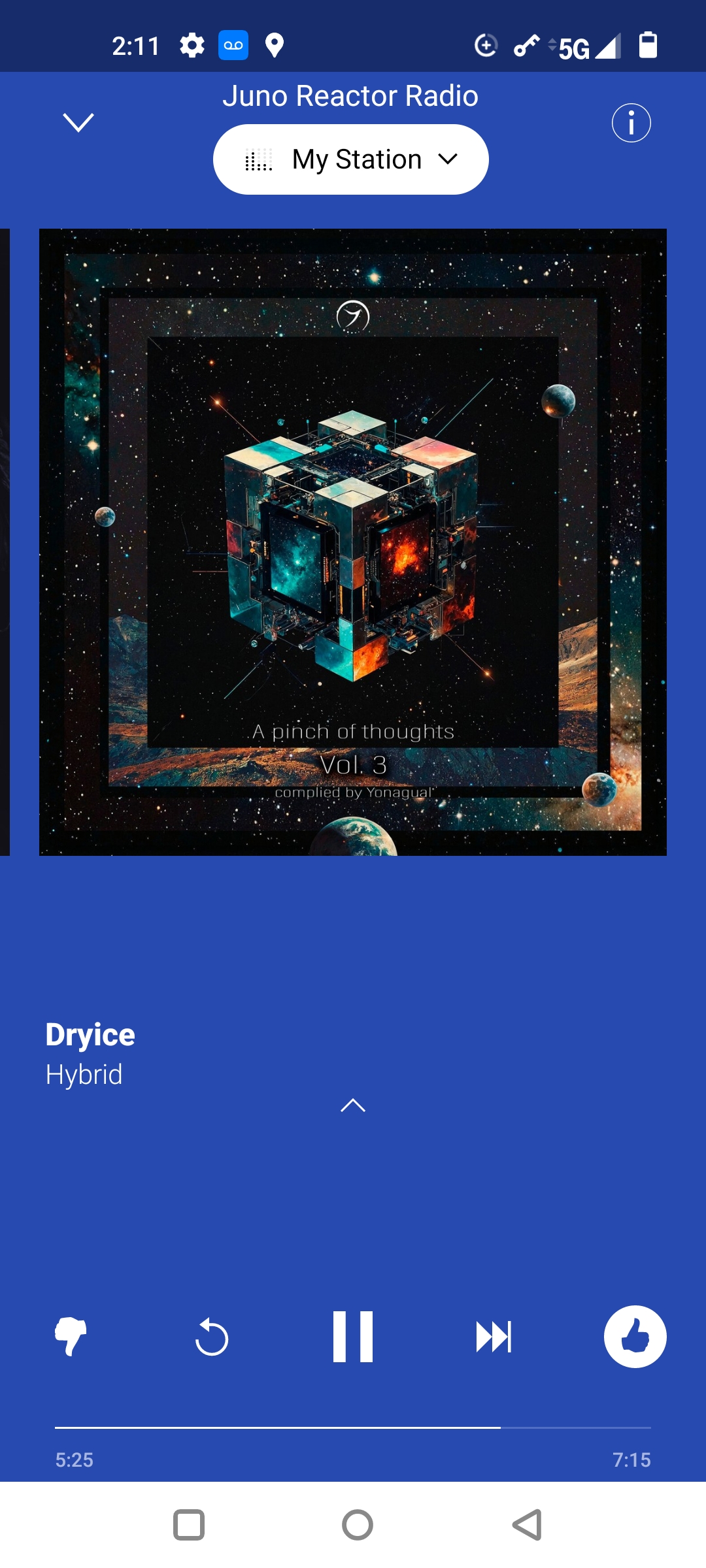Open the My Station mode dropdown
Screen dimensions: 706x1568
(351, 159)
